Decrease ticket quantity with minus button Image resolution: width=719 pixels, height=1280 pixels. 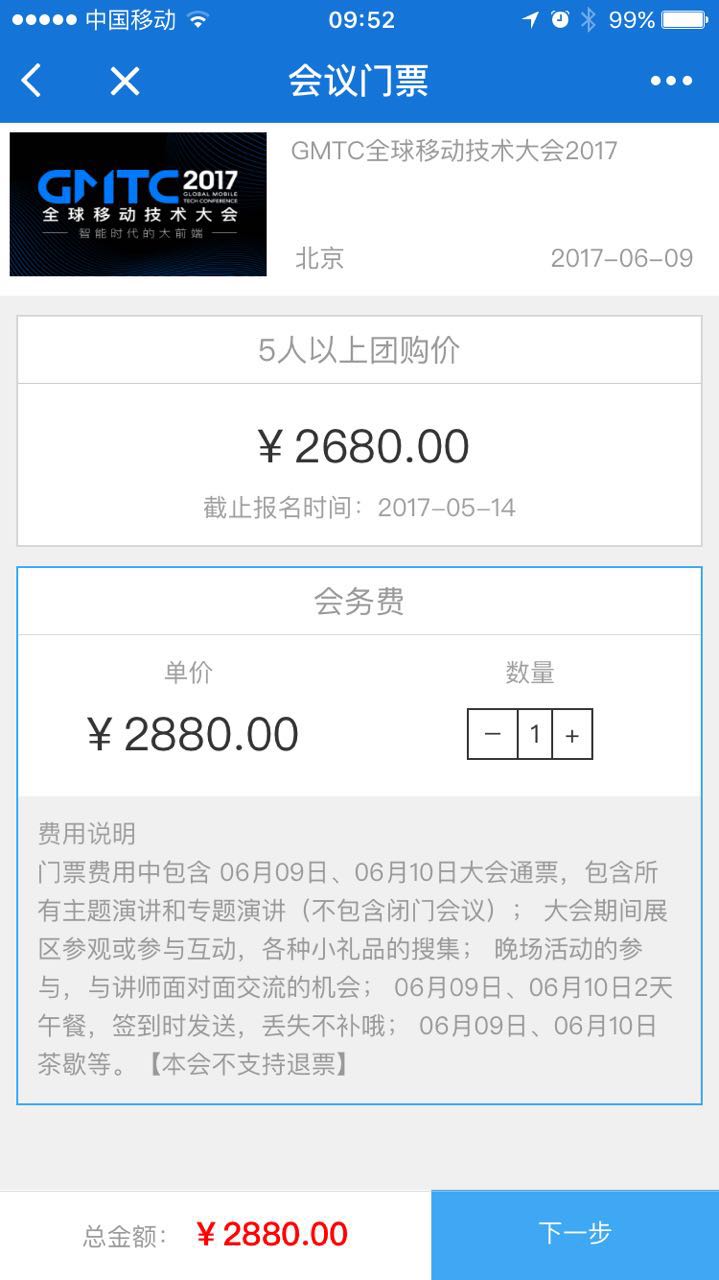tap(492, 735)
